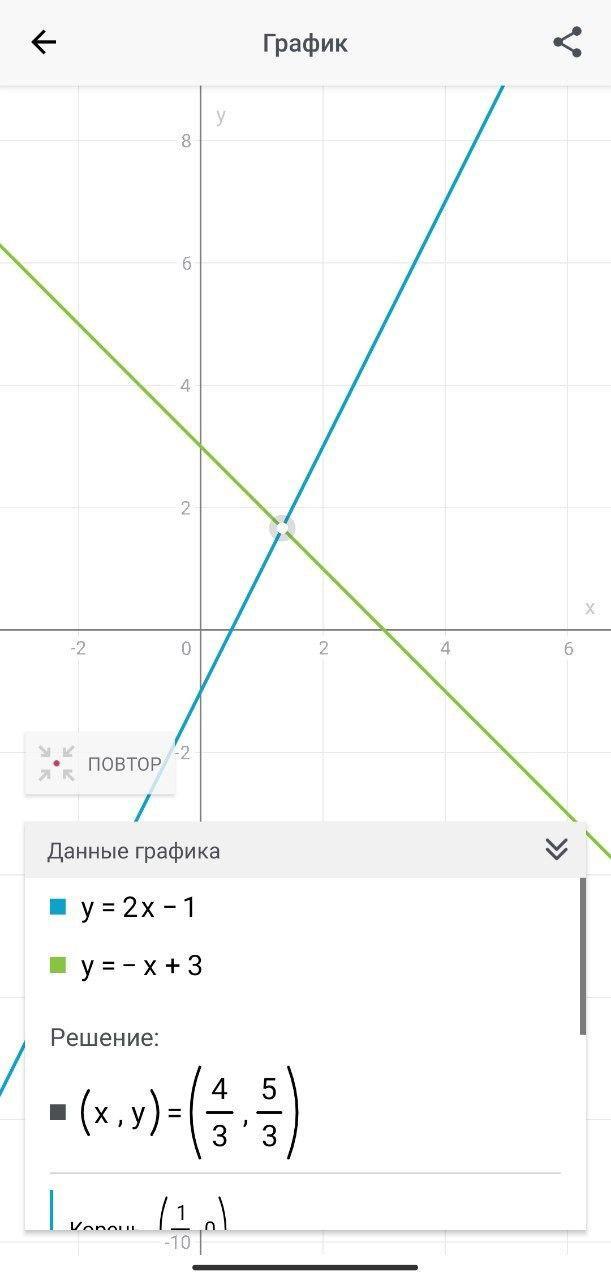Select the intersection point on the graph
Image resolution: width=611 pixels, height=1280 pixels.
(282, 528)
